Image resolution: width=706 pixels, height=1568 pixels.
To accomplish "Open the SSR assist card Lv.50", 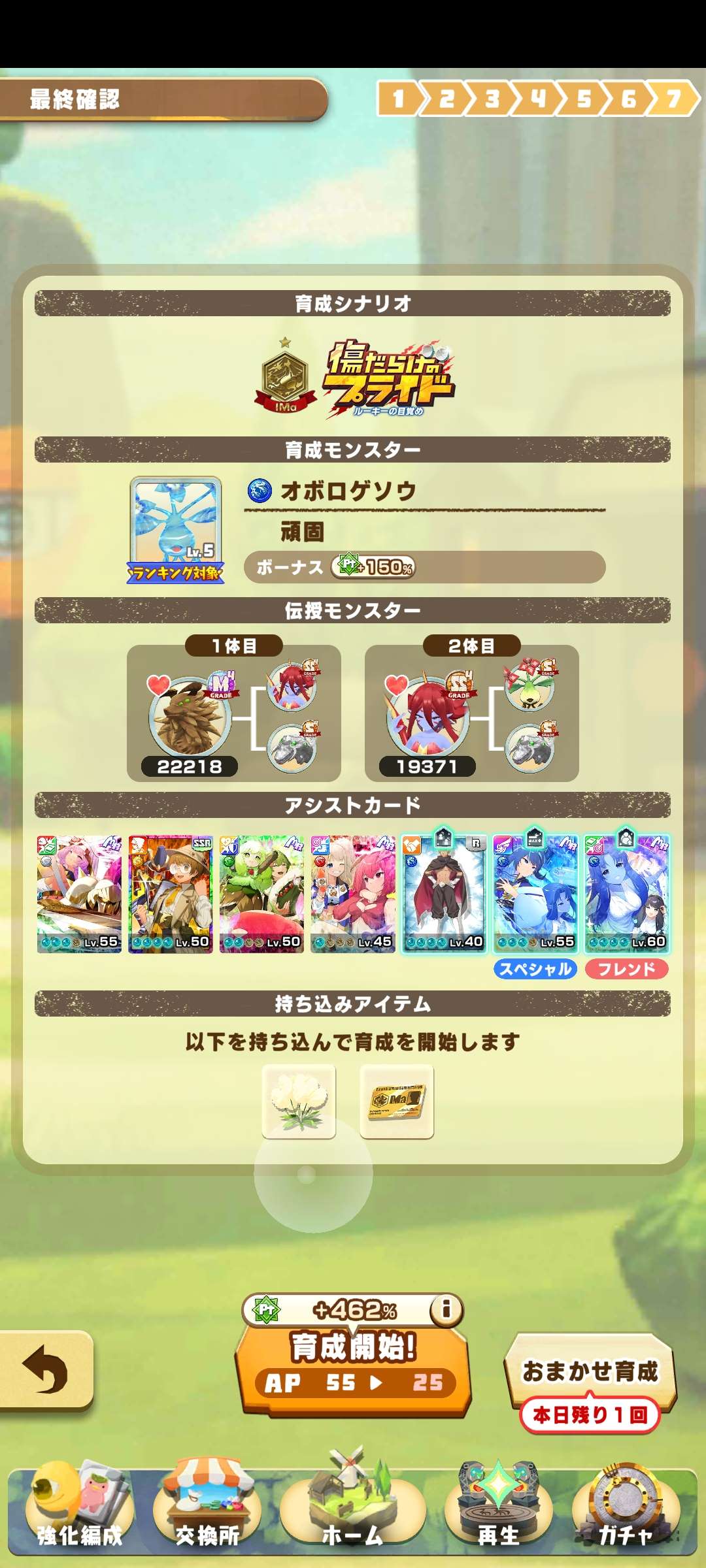I will tap(171, 894).
